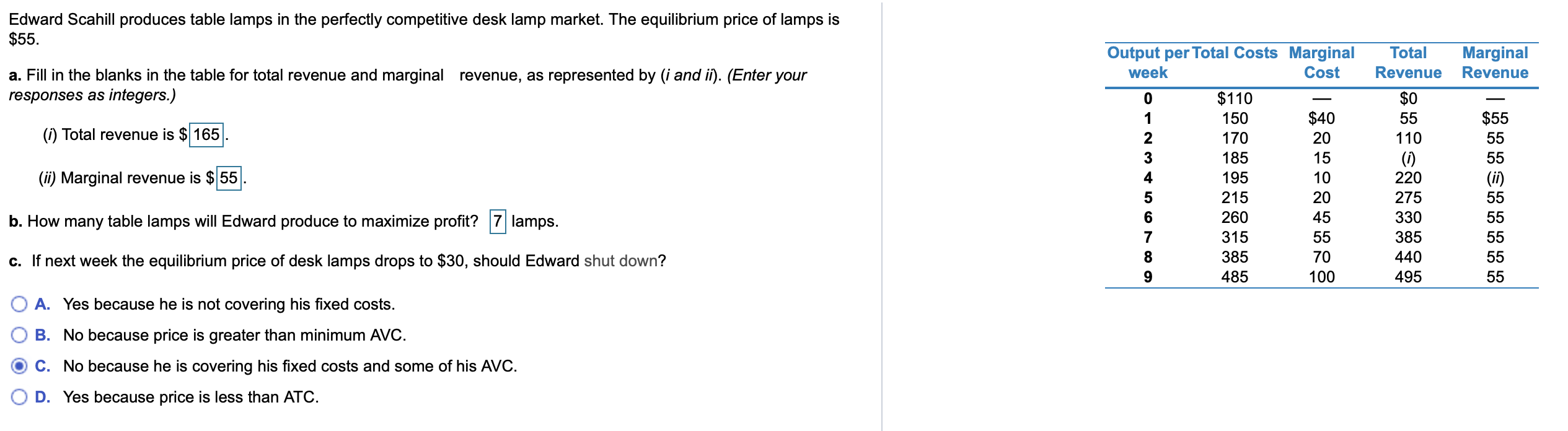
Task: Open the 'shut down' term link
Action: click(x=620, y=261)
